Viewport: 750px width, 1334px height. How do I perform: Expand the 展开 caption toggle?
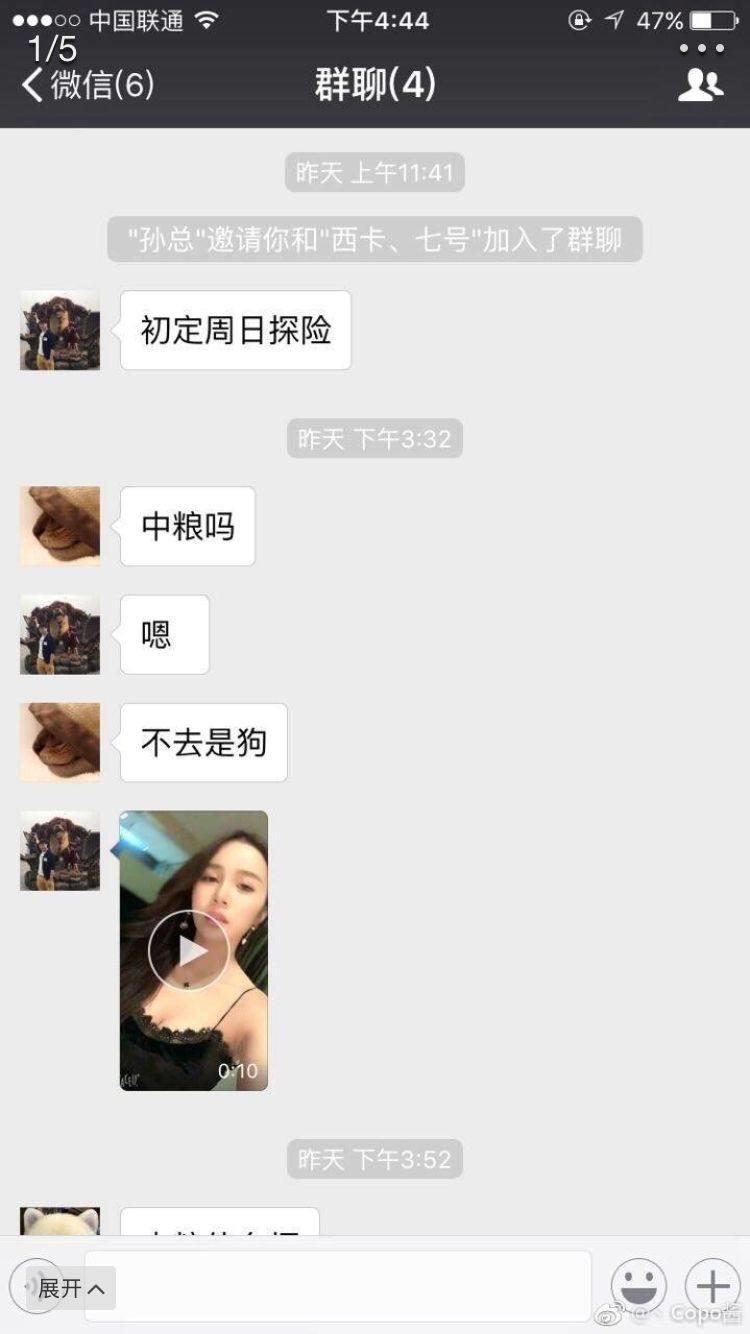pos(72,1288)
